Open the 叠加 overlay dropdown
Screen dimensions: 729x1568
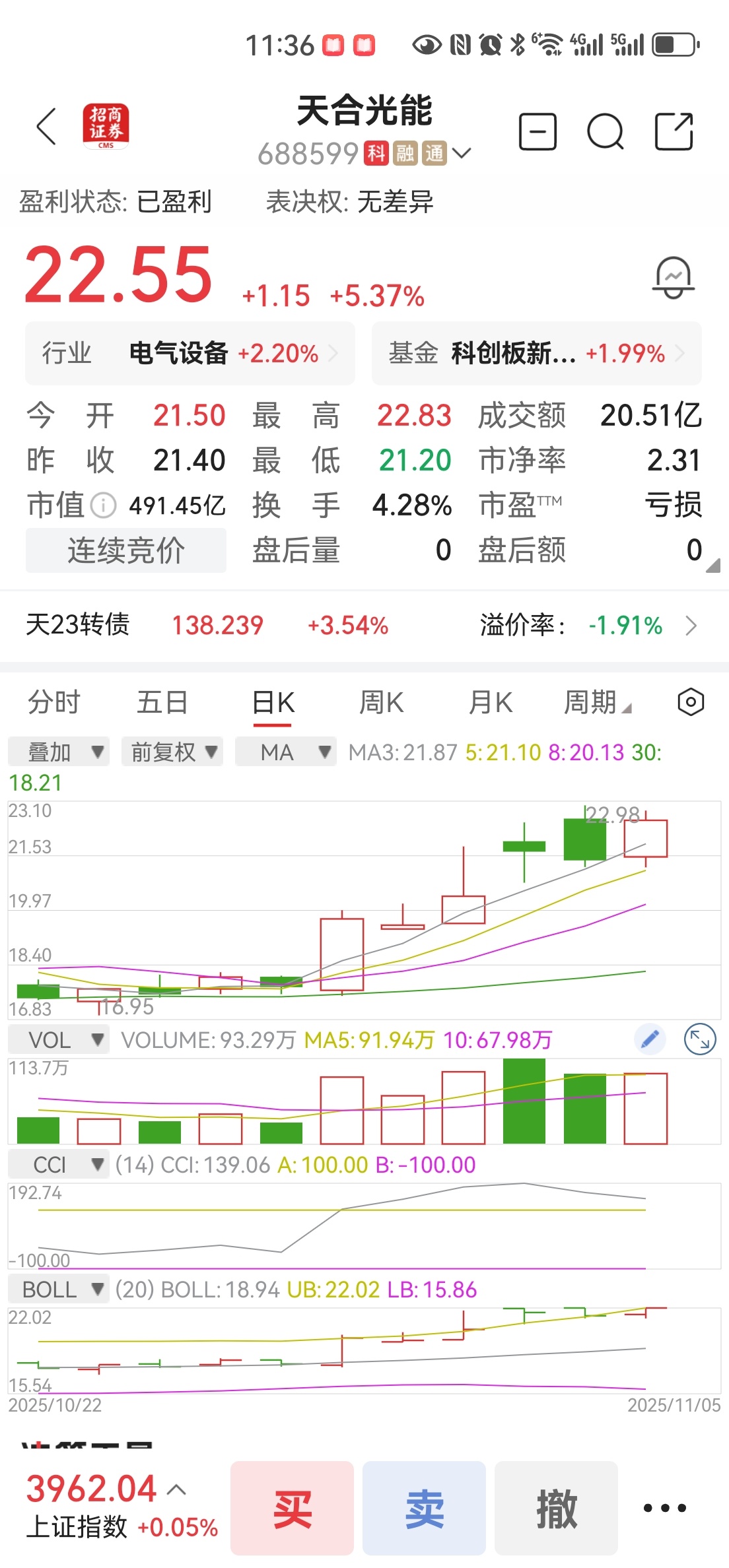[59, 752]
